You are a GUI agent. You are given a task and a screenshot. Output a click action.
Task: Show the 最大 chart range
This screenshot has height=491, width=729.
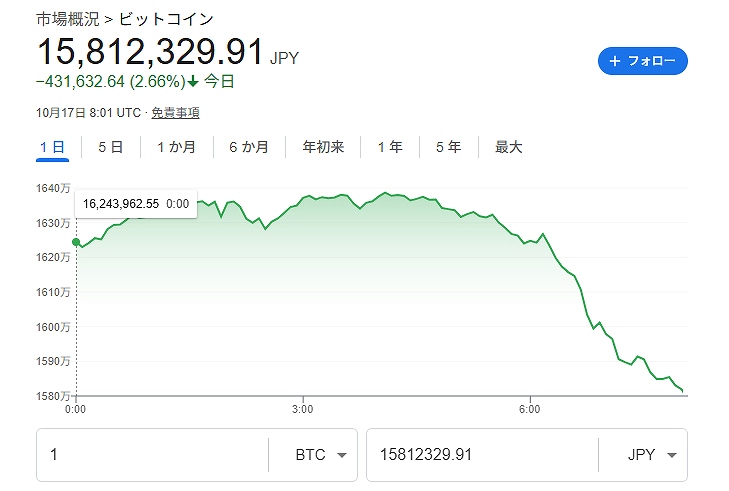point(508,147)
